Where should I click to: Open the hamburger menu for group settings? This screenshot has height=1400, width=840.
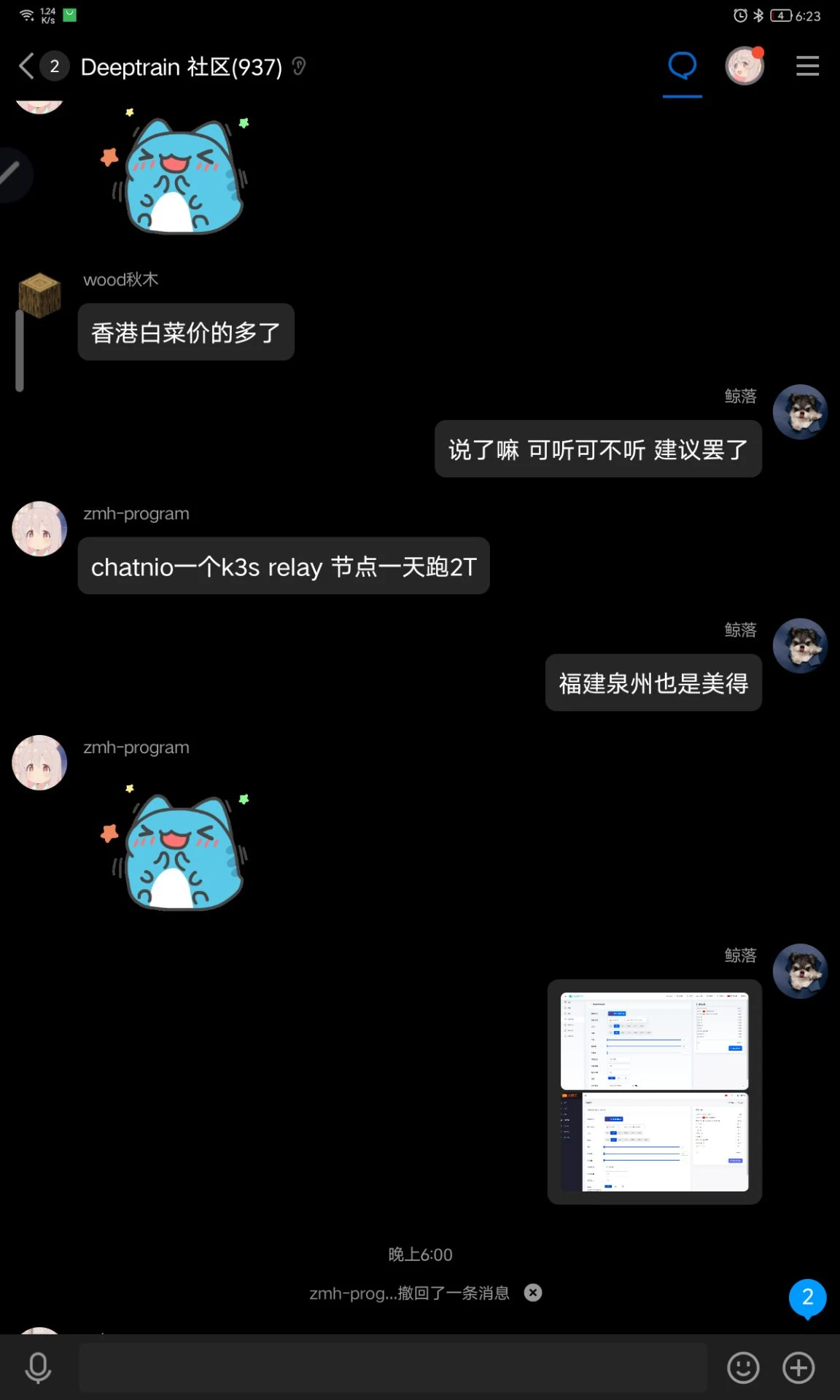(807, 66)
